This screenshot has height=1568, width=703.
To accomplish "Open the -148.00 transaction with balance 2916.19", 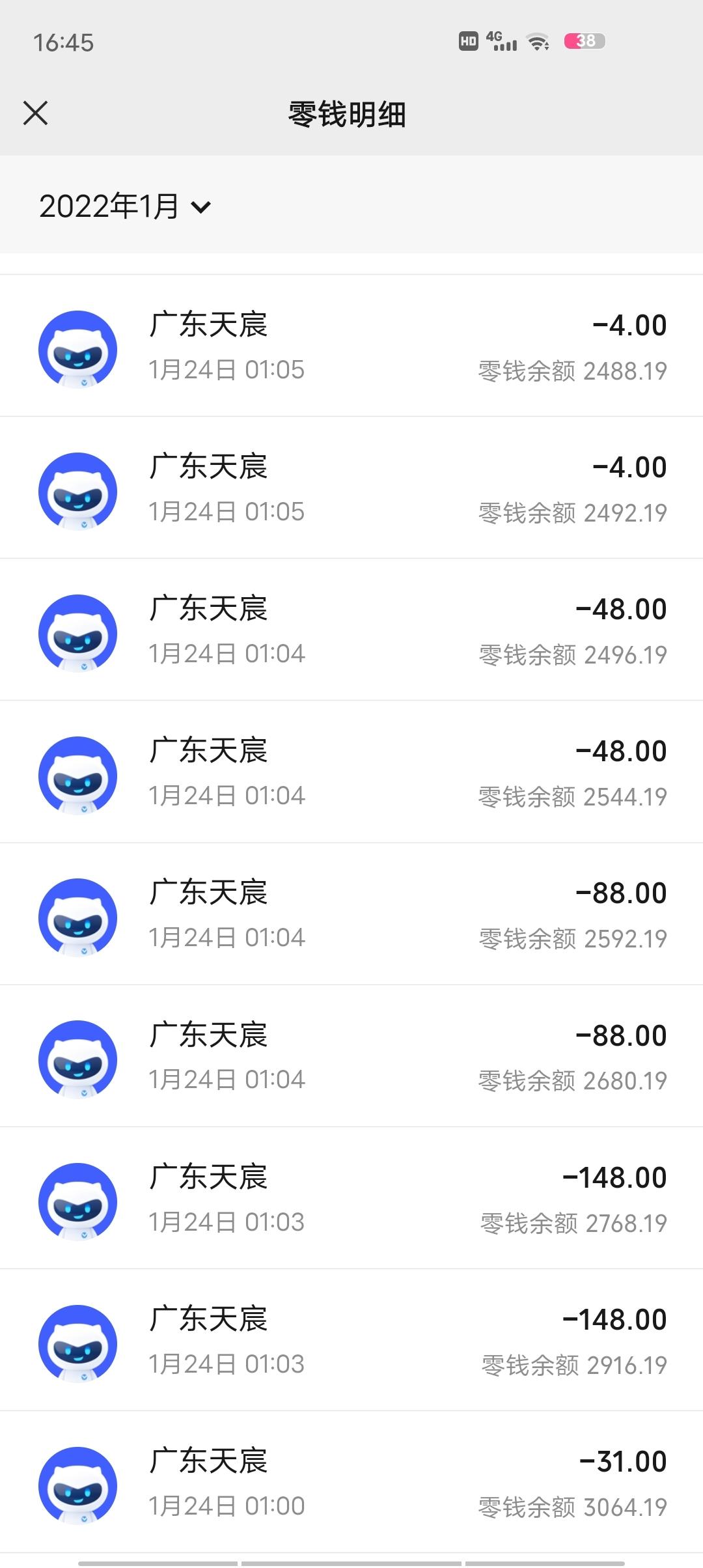I will [351, 1340].
